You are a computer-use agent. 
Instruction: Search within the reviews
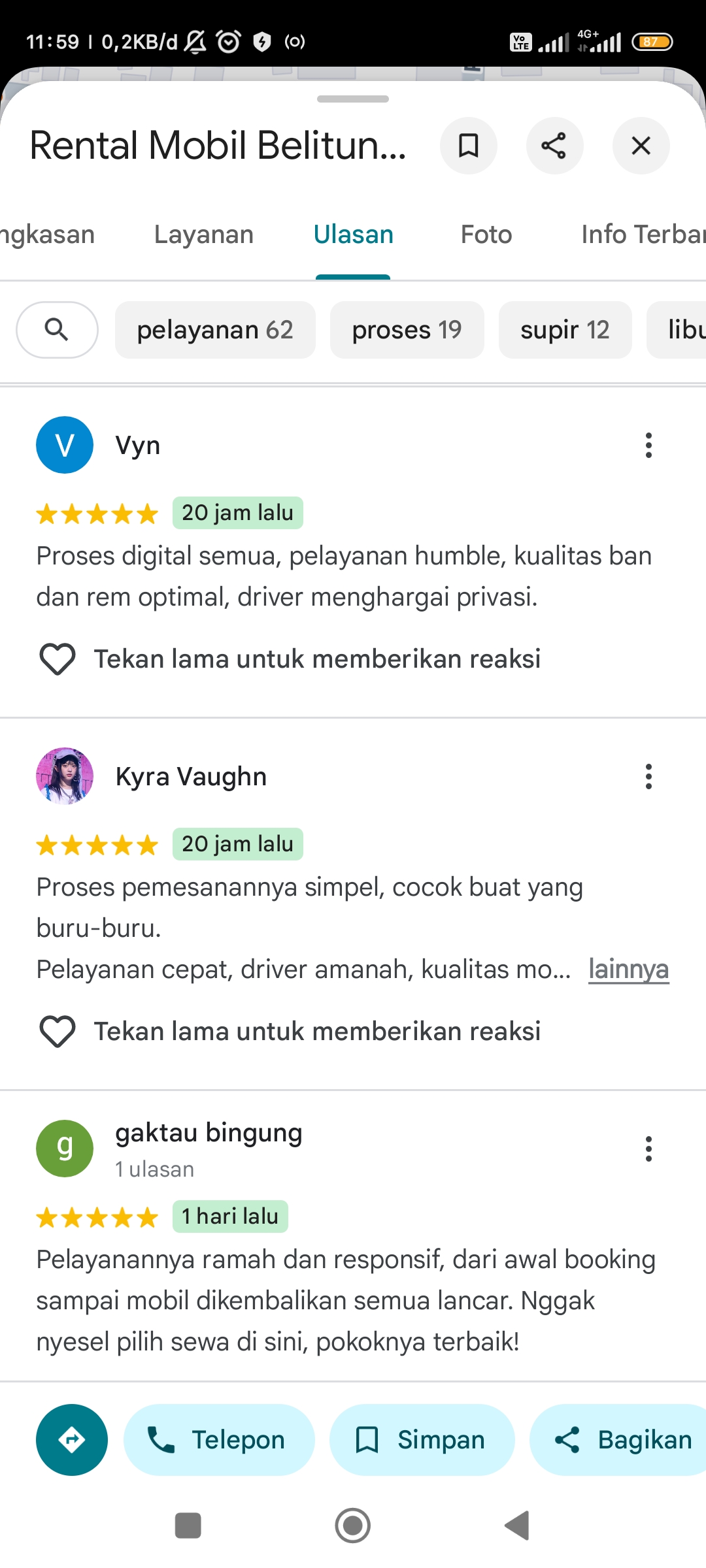(58, 330)
